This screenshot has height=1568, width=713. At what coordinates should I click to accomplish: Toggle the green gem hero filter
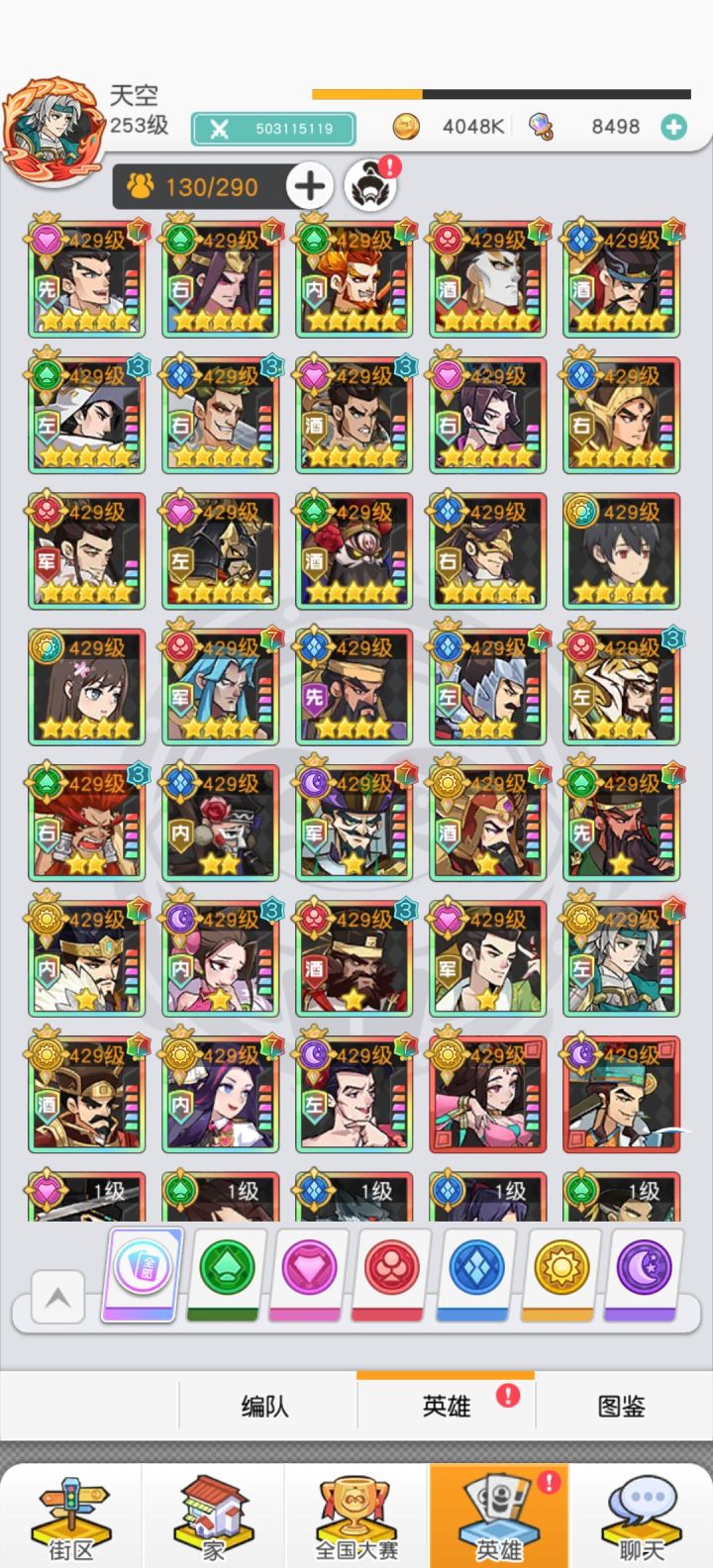pyautogui.click(x=226, y=1274)
